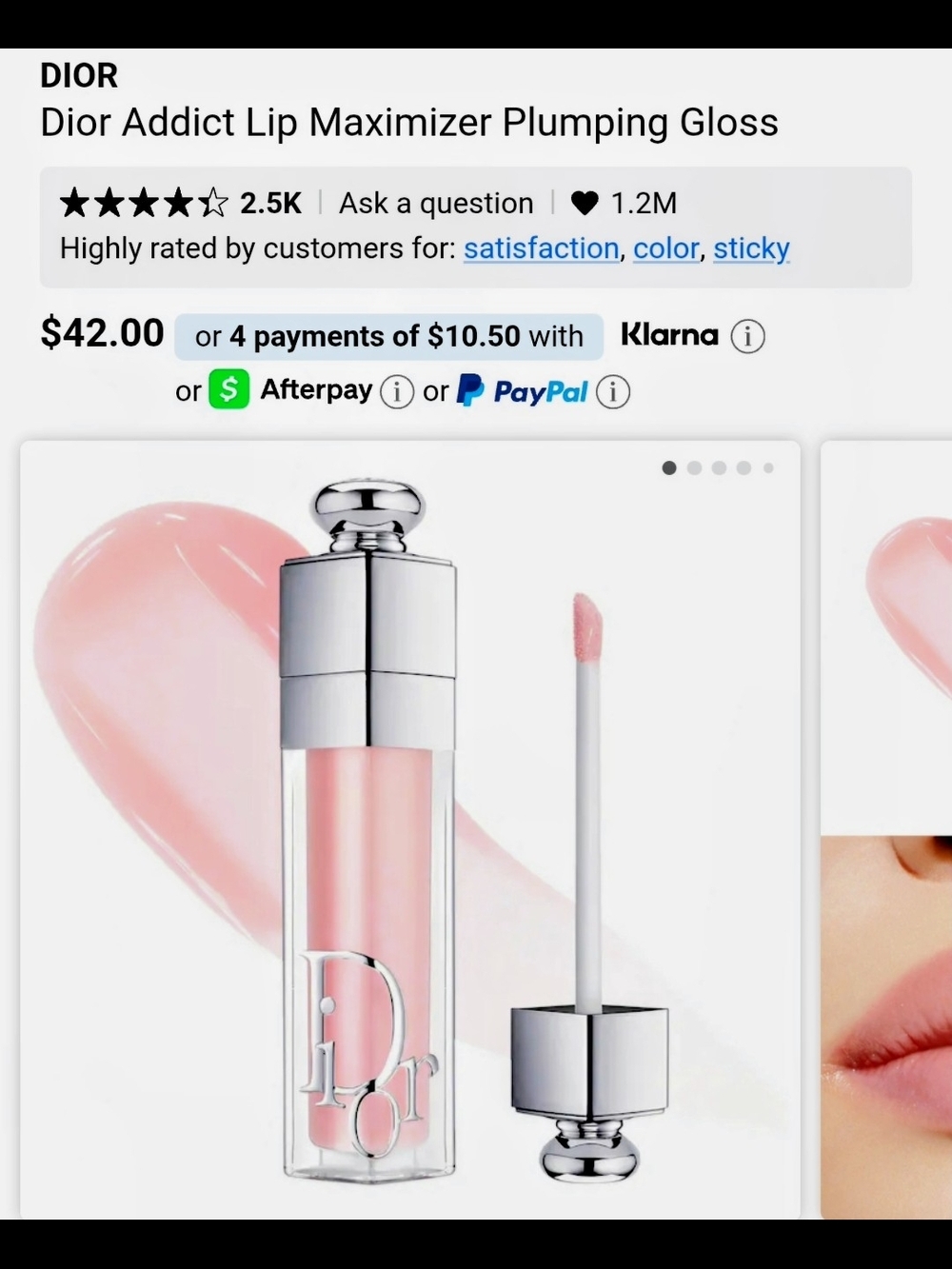The image size is (952, 1269).
Task: Click the sticky highlight link
Action: (x=751, y=248)
